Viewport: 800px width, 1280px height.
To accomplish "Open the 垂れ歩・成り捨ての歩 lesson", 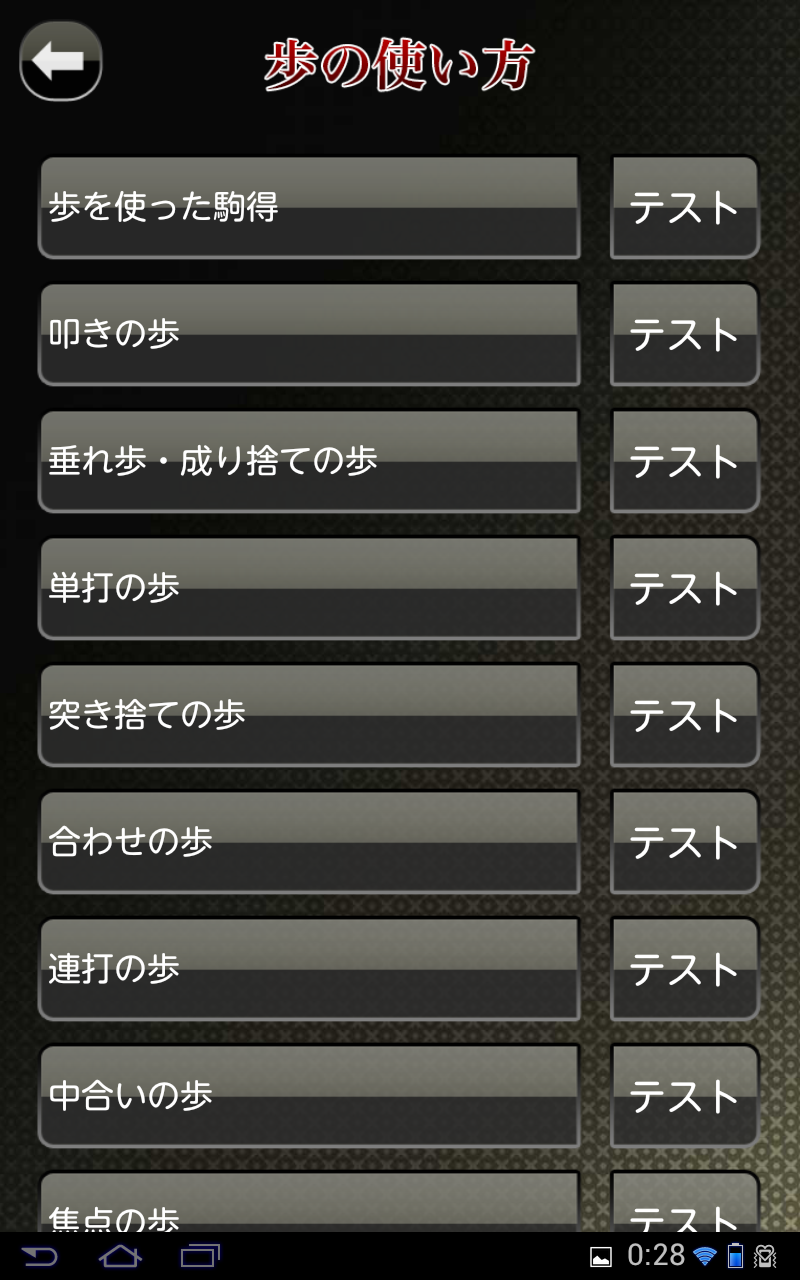I will click(x=308, y=461).
